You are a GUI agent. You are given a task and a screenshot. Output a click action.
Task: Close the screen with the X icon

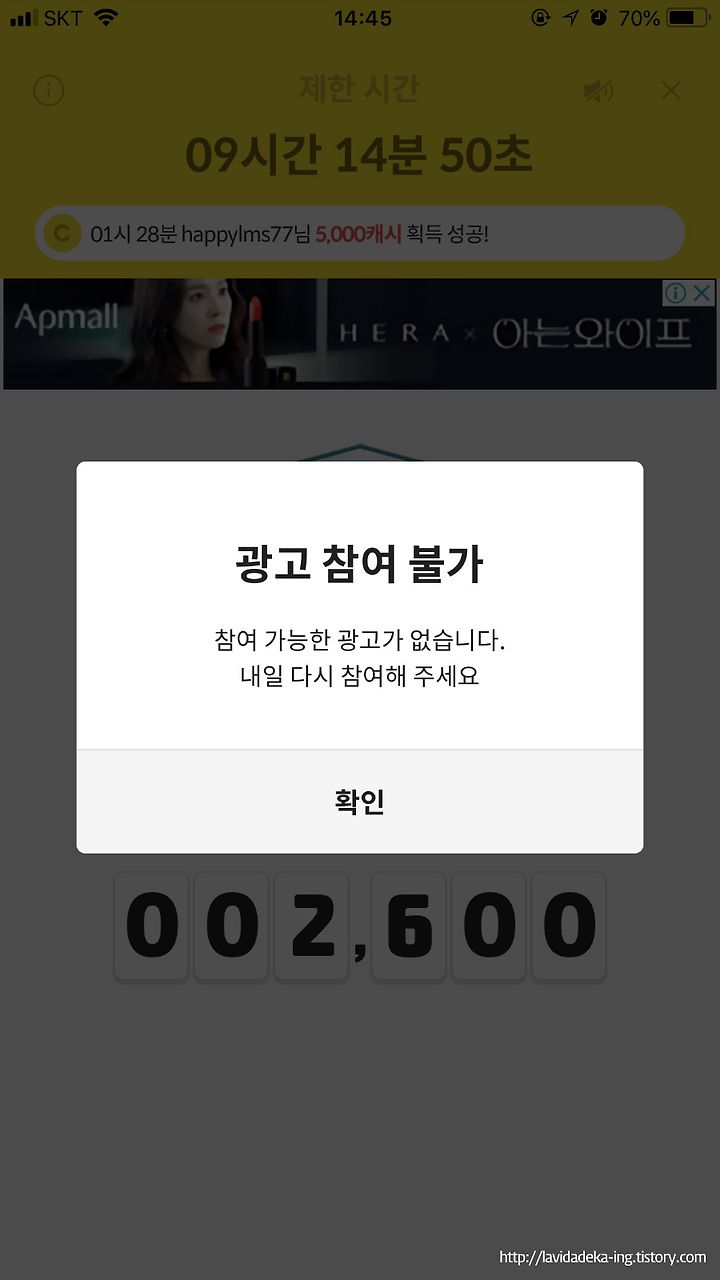click(671, 91)
